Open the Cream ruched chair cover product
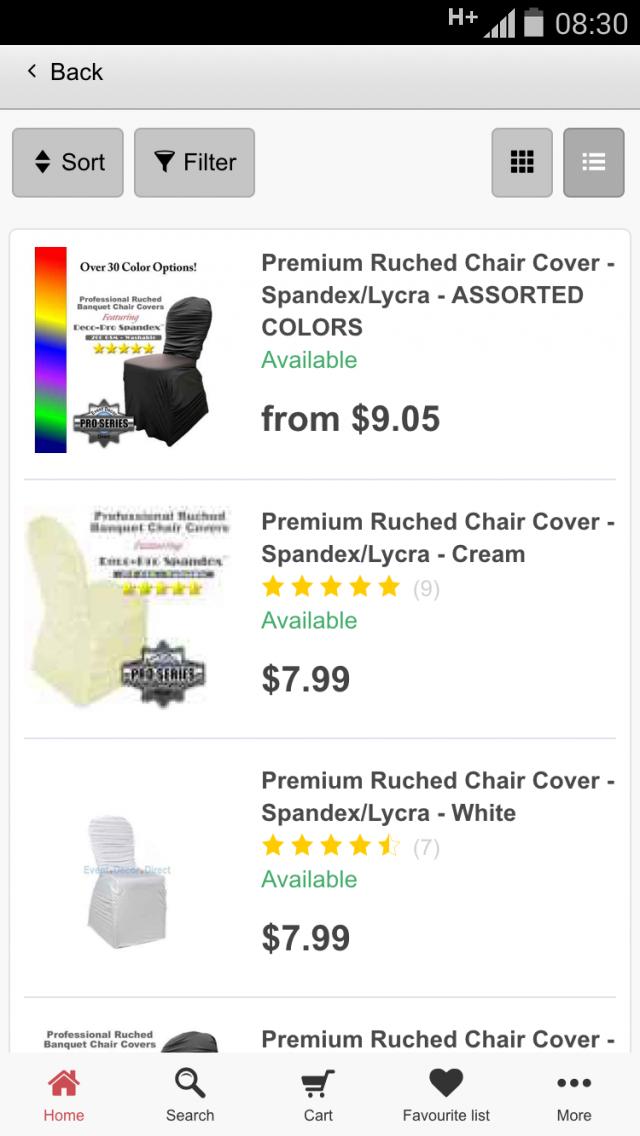 point(436,537)
